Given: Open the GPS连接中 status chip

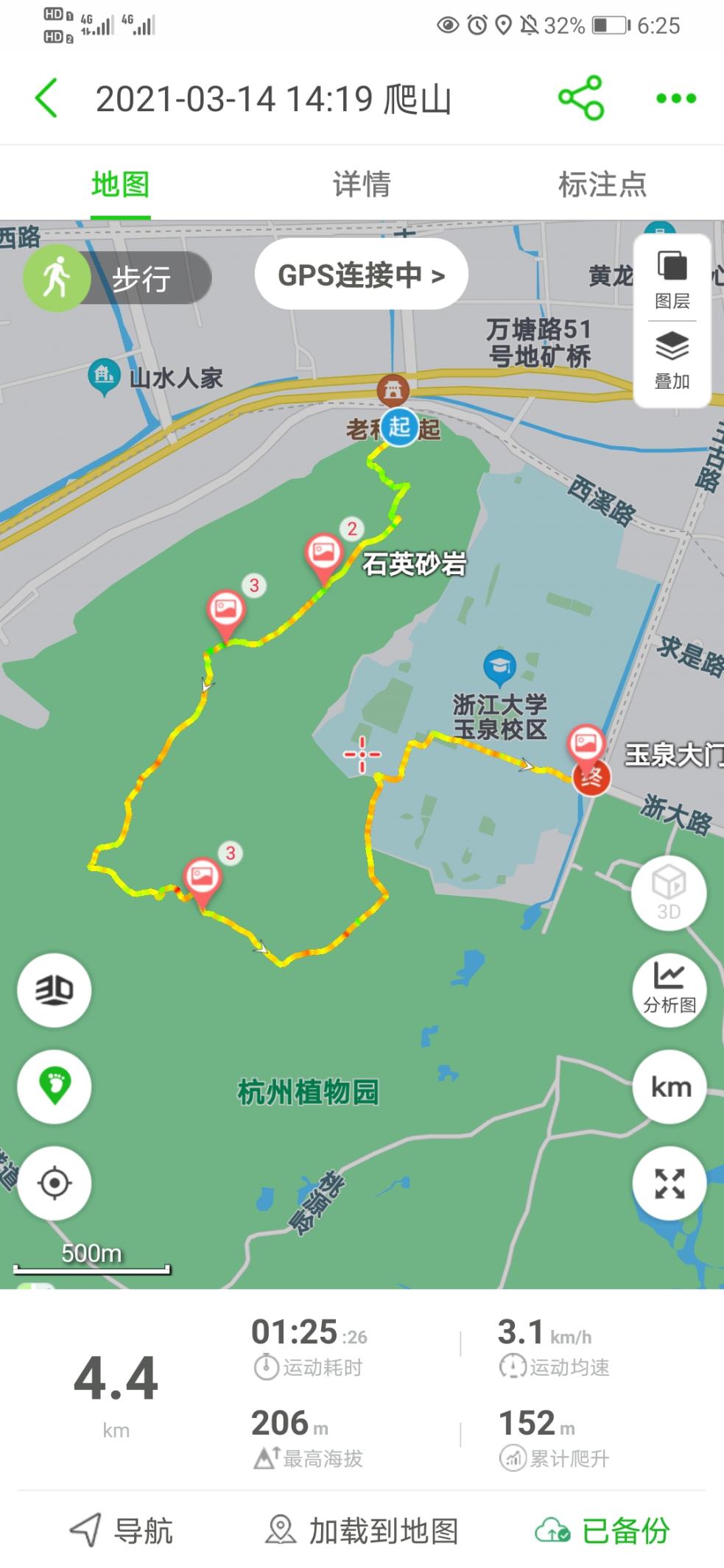Looking at the screenshot, I should tap(361, 275).
